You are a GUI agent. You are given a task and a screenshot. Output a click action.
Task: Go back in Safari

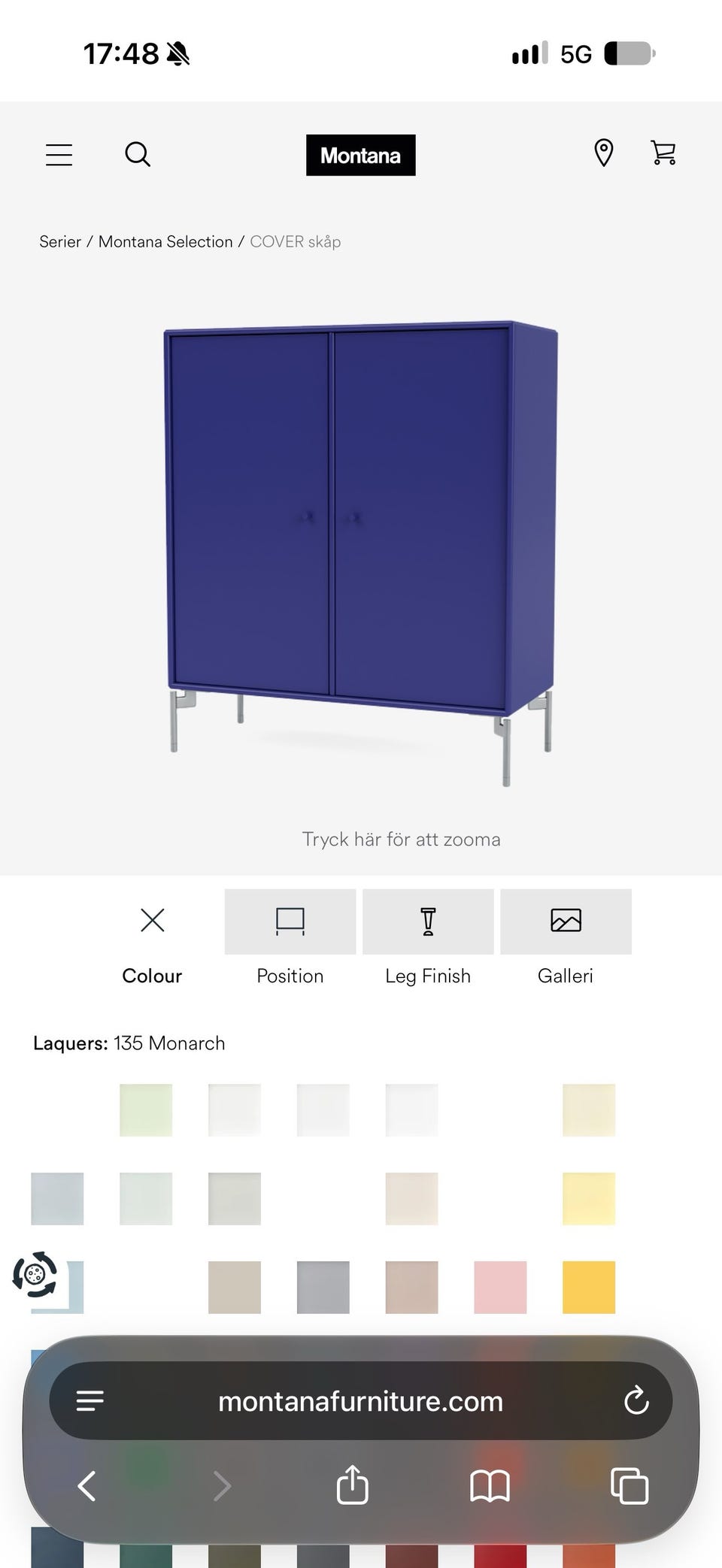tap(87, 1486)
